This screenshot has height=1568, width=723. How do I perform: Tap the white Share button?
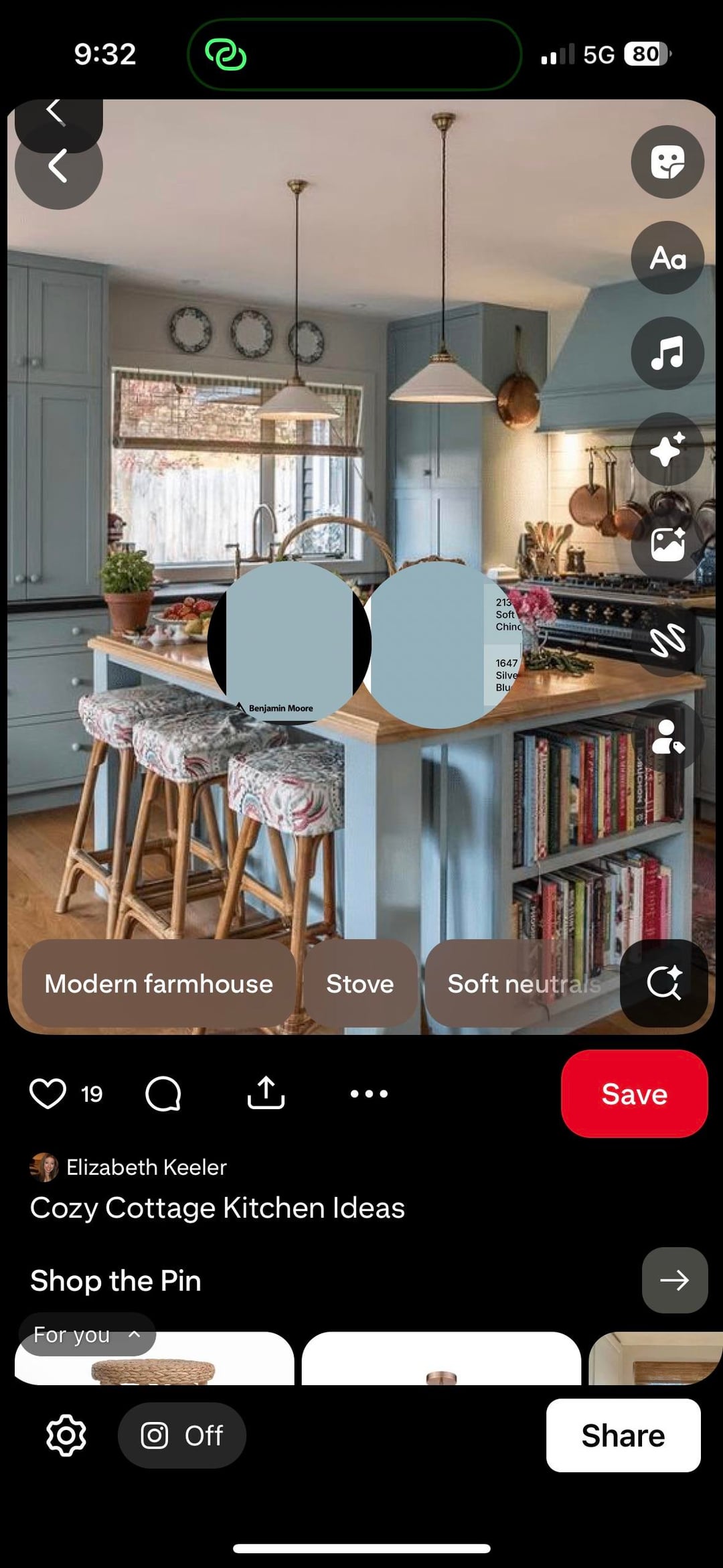click(x=623, y=1435)
